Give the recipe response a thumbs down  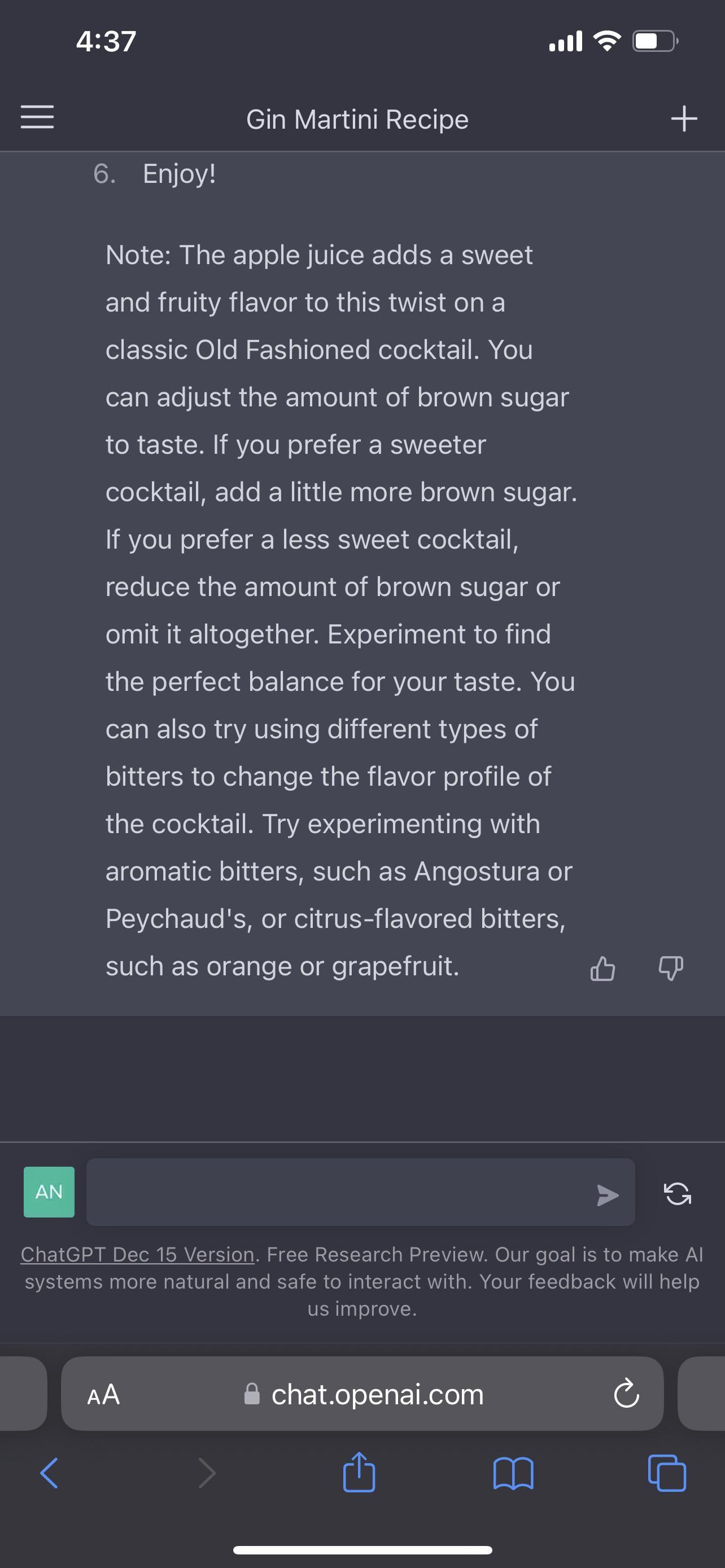point(670,969)
